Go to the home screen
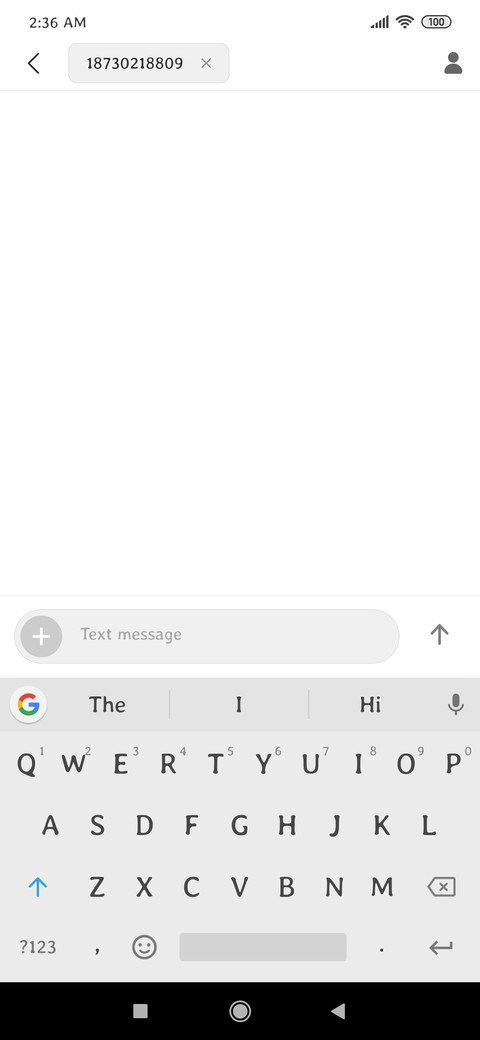480x1040 pixels. [240, 1011]
